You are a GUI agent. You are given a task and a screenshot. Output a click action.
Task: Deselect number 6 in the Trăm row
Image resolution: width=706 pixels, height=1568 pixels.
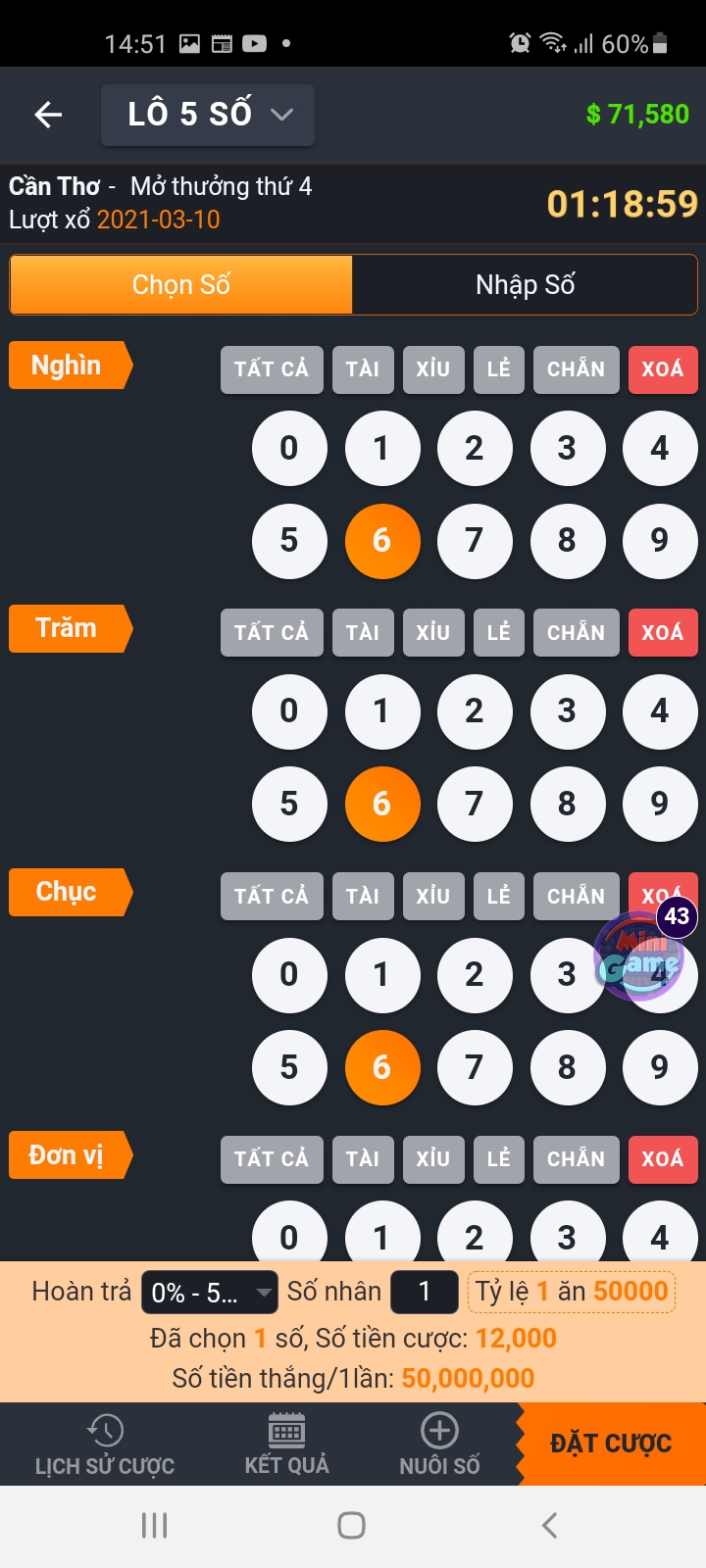381,804
